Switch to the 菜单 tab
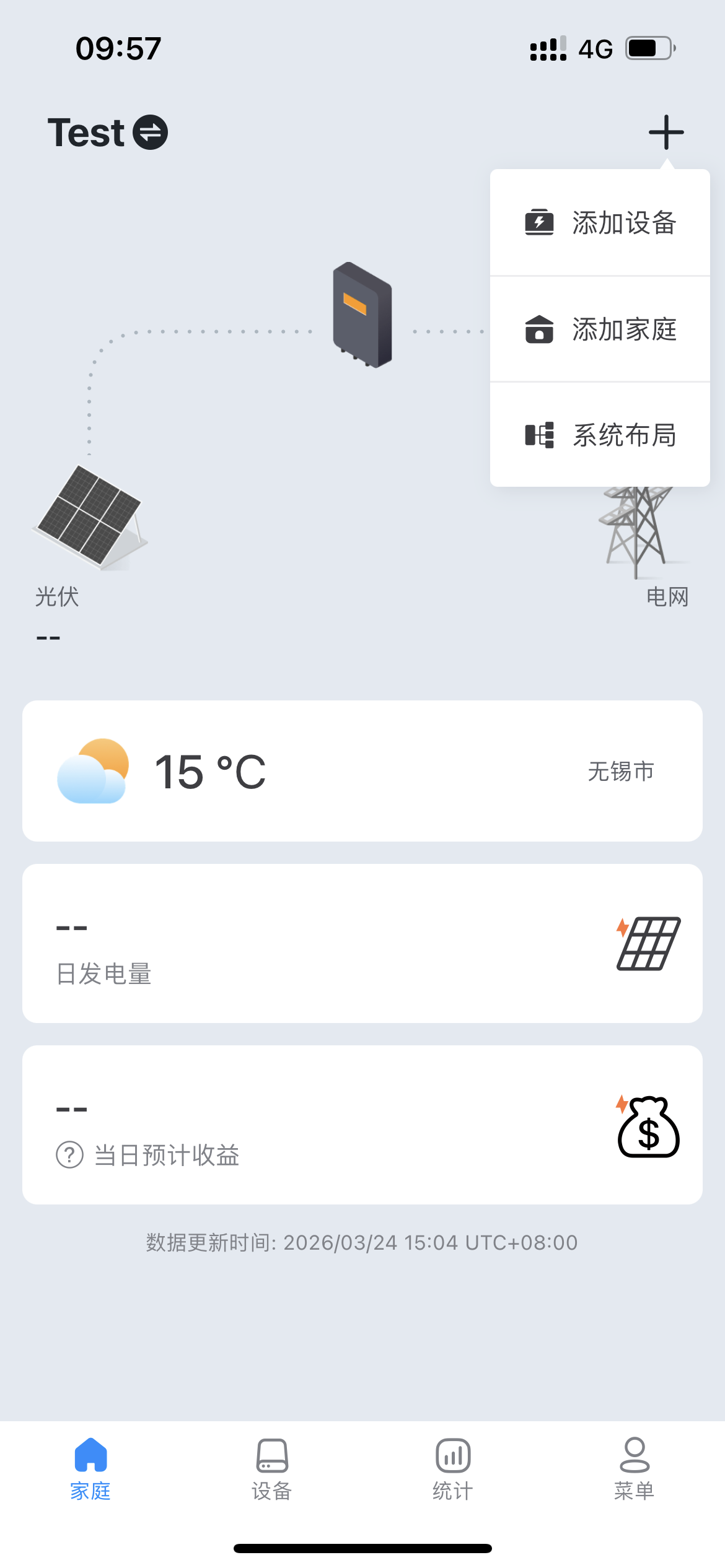Image resolution: width=725 pixels, height=1568 pixels. click(x=634, y=1469)
